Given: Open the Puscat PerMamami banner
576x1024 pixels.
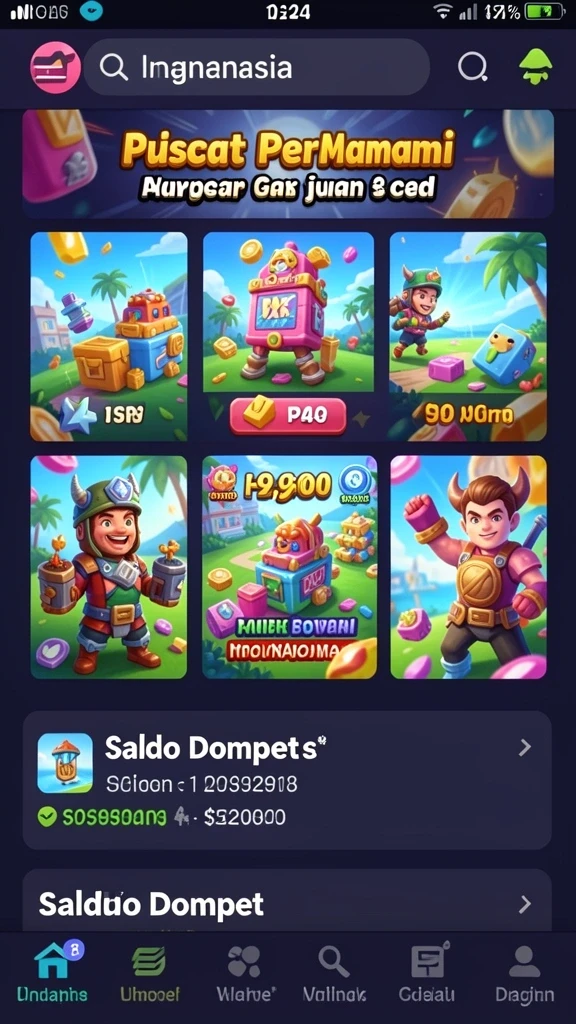Looking at the screenshot, I should [288, 163].
